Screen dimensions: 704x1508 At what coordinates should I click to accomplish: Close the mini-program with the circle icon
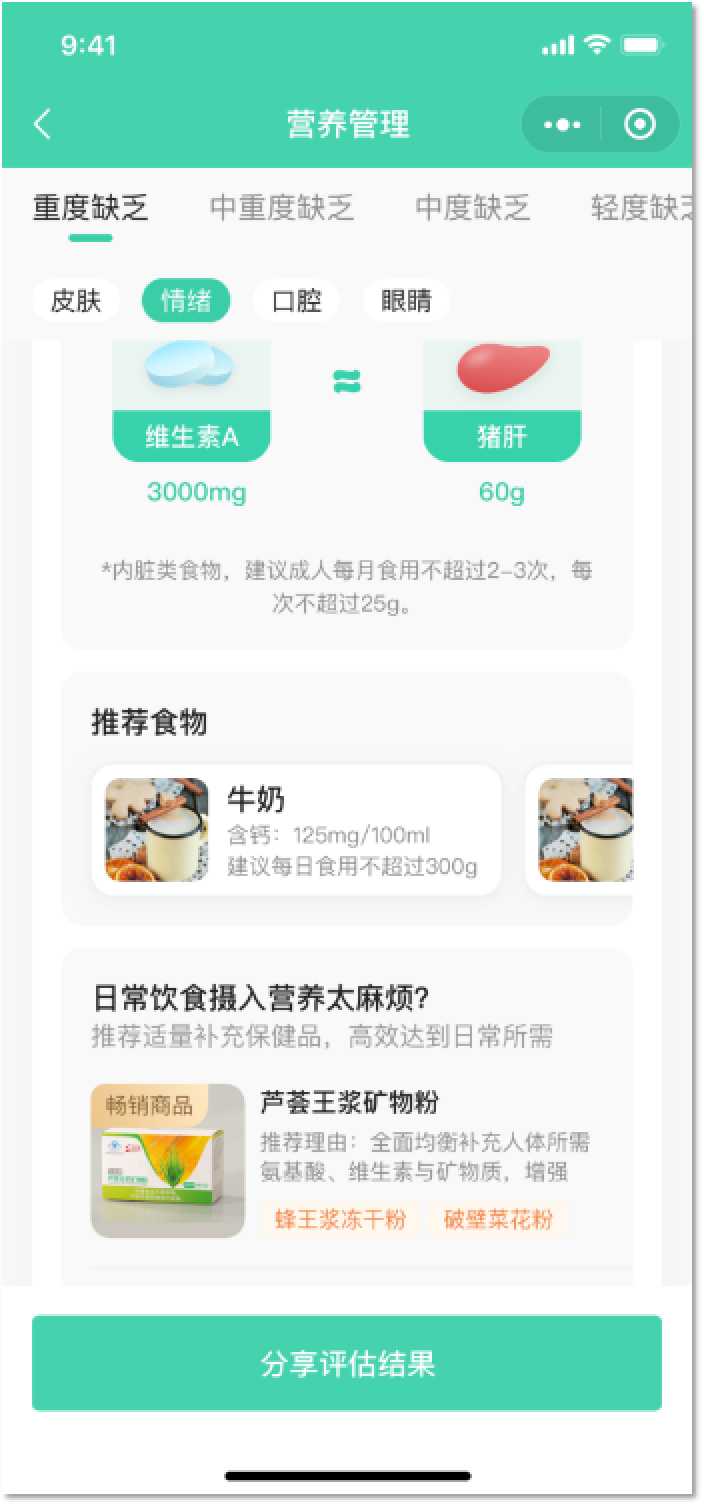click(x=640, y=125)
